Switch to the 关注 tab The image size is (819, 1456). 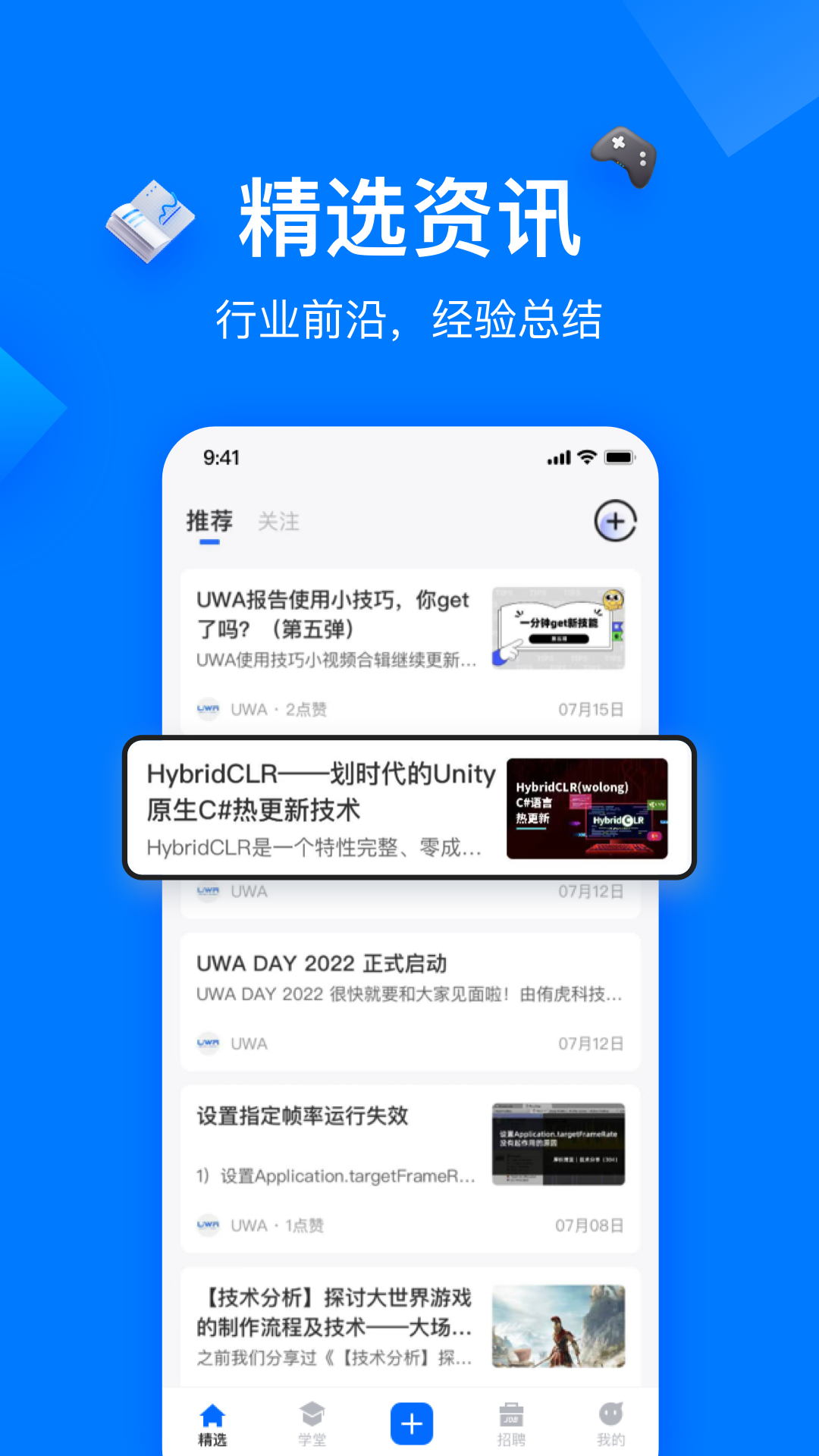coord(278,522)
